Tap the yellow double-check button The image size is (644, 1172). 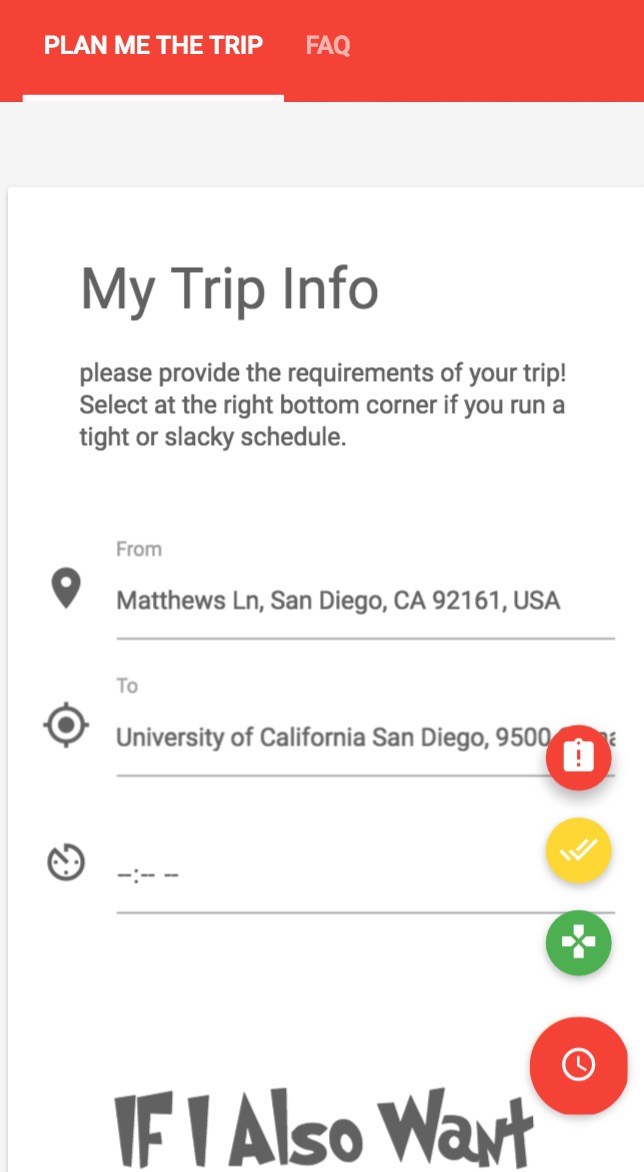pos(578,850)
